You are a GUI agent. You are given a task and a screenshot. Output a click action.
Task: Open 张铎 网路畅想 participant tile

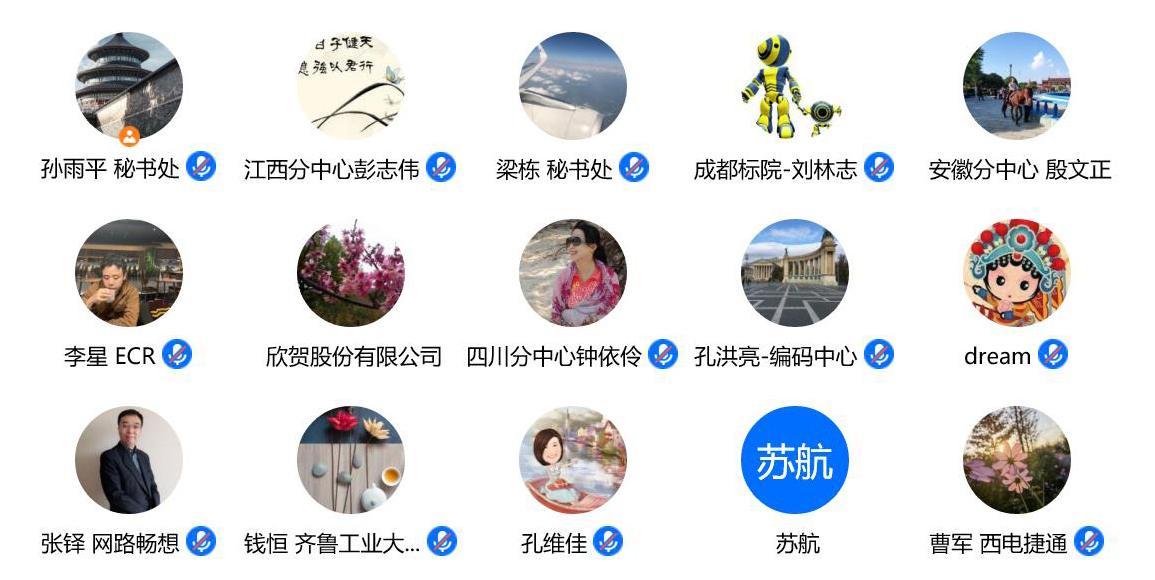[129, 460]
